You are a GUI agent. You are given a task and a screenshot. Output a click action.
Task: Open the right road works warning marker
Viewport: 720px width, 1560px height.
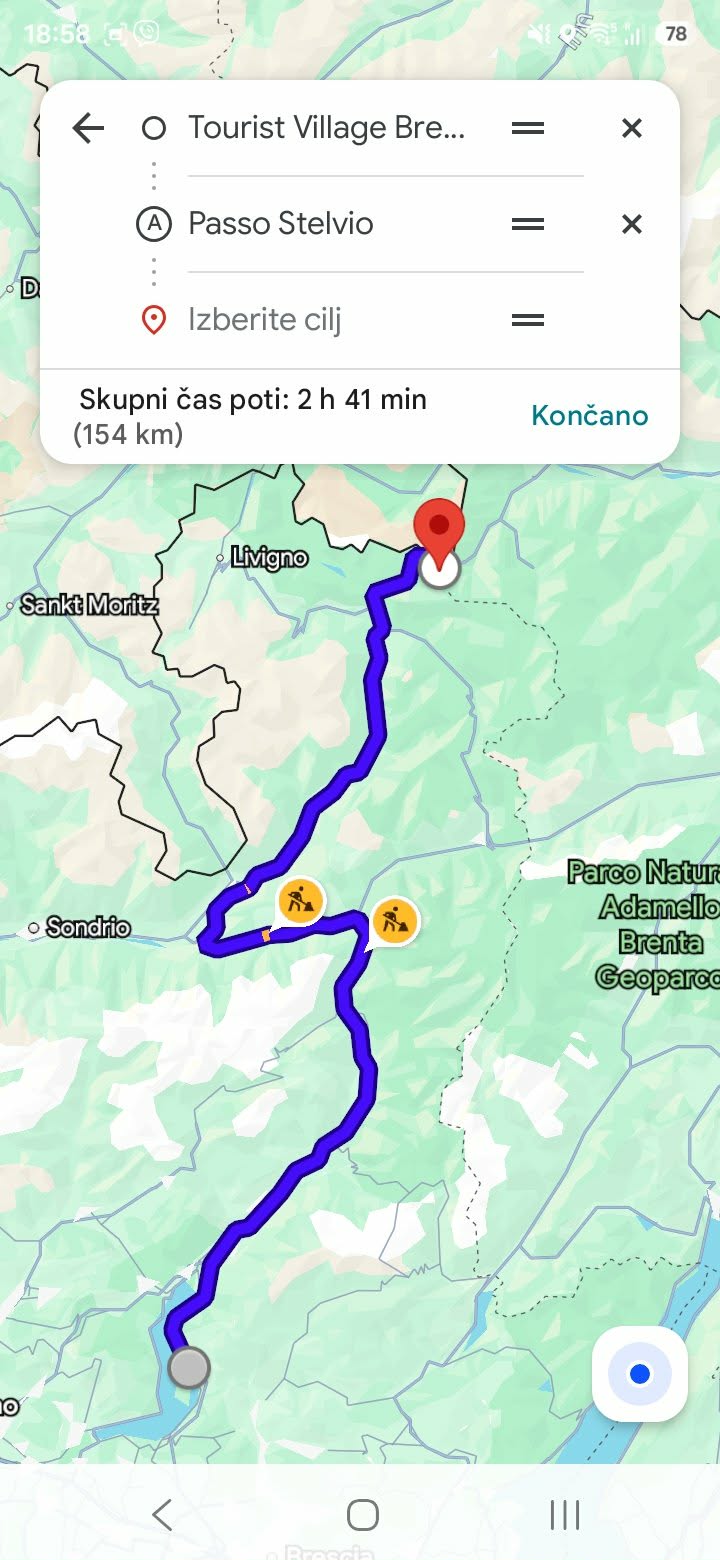394,920
